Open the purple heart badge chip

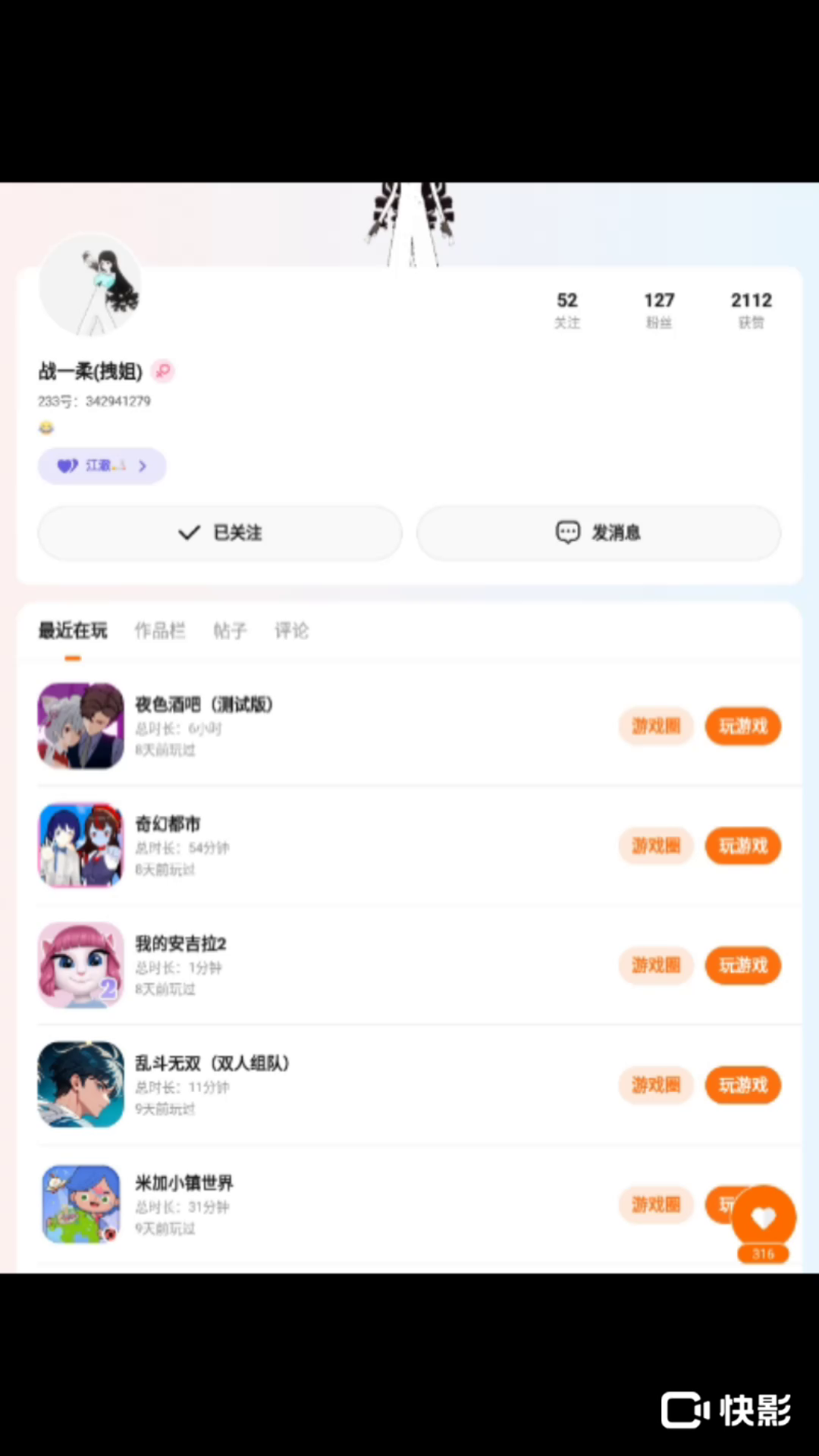click(102, 466)
